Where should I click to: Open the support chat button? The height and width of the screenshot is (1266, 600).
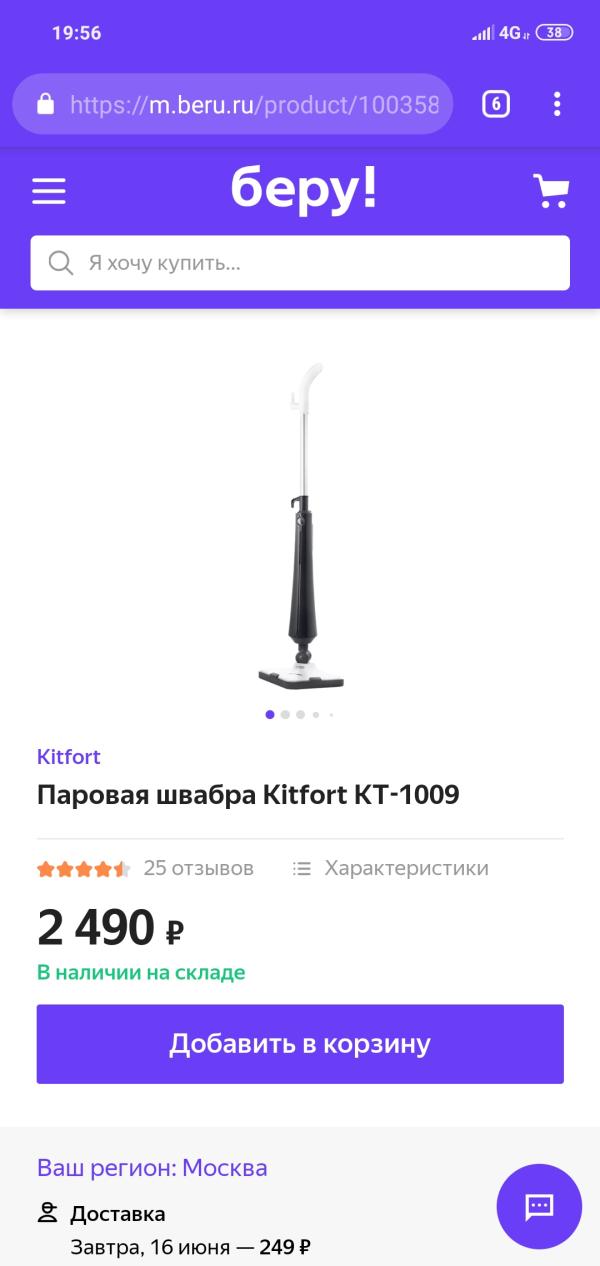click(539, 1206)
